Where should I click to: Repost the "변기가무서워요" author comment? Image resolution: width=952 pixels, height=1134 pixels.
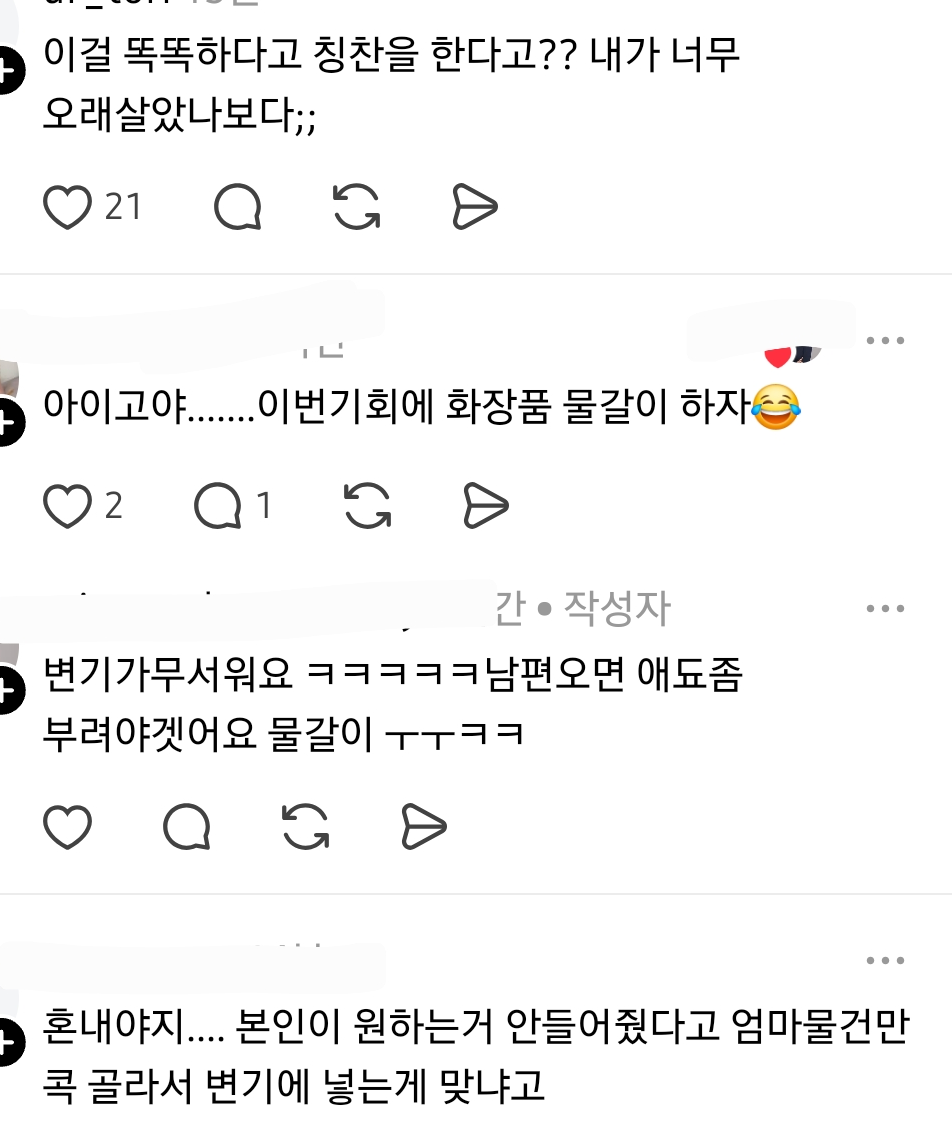coord(305,827)
